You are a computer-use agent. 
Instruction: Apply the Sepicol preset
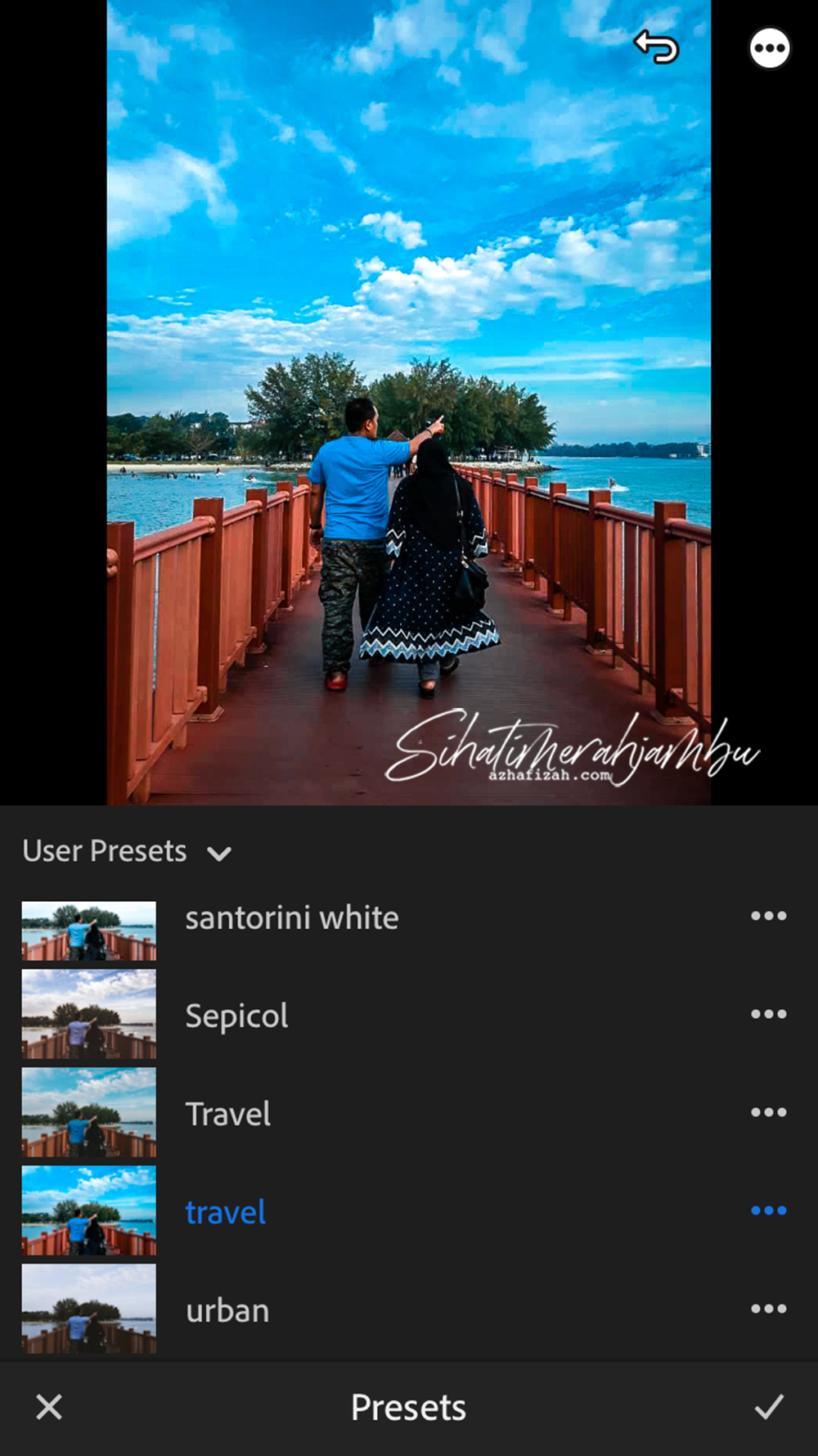[x=236, y=1016]
